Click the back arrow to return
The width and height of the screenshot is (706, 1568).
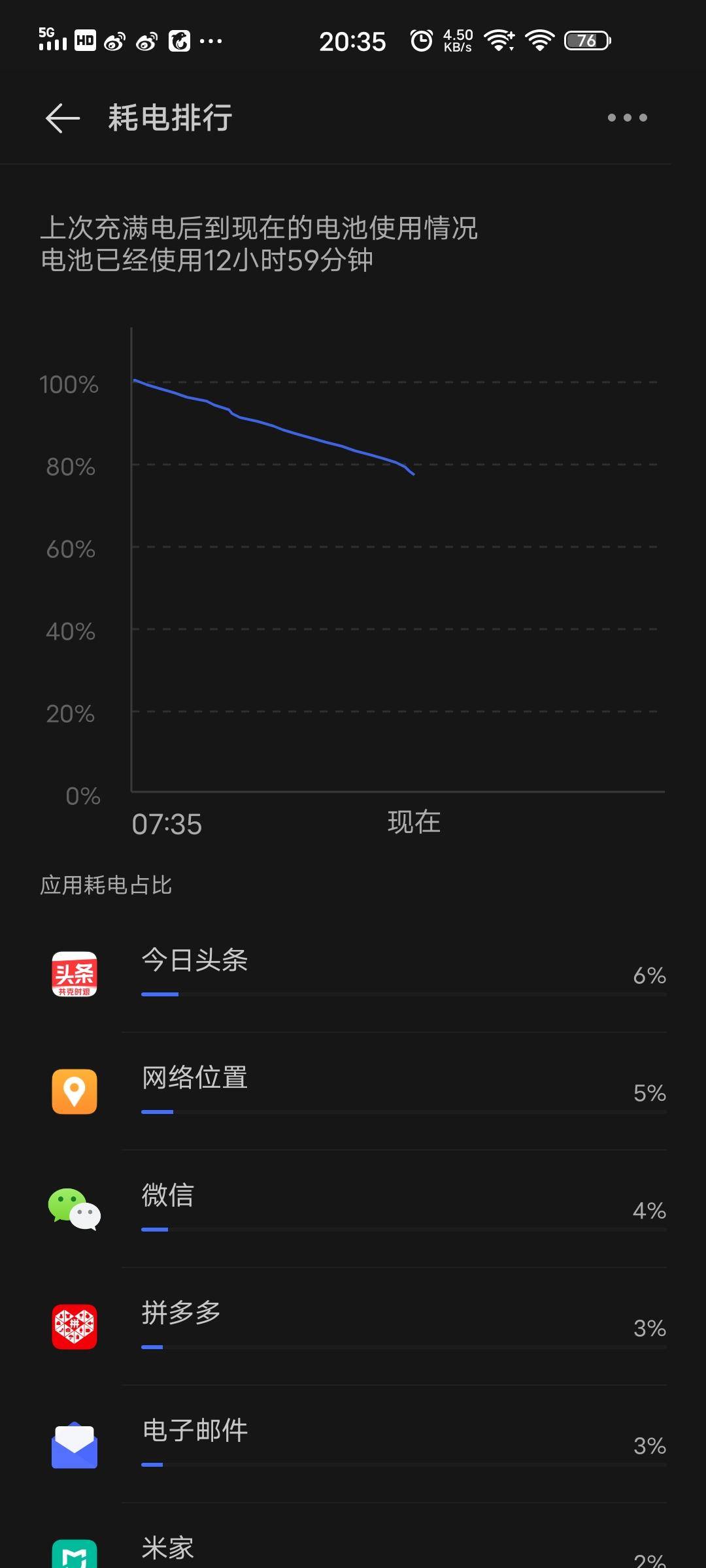[x=62, y=119]
